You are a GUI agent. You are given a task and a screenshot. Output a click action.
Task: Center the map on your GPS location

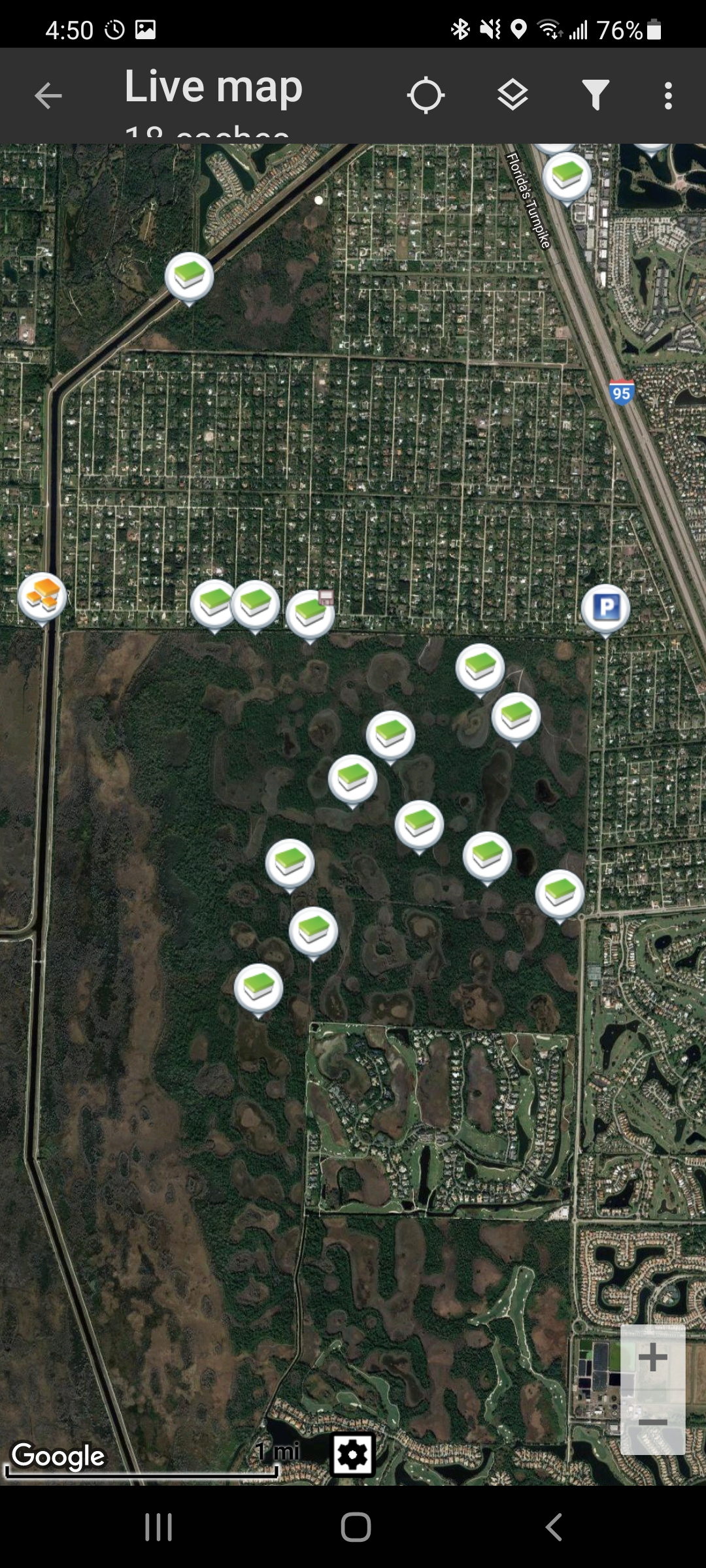click(x=426, y=95)
